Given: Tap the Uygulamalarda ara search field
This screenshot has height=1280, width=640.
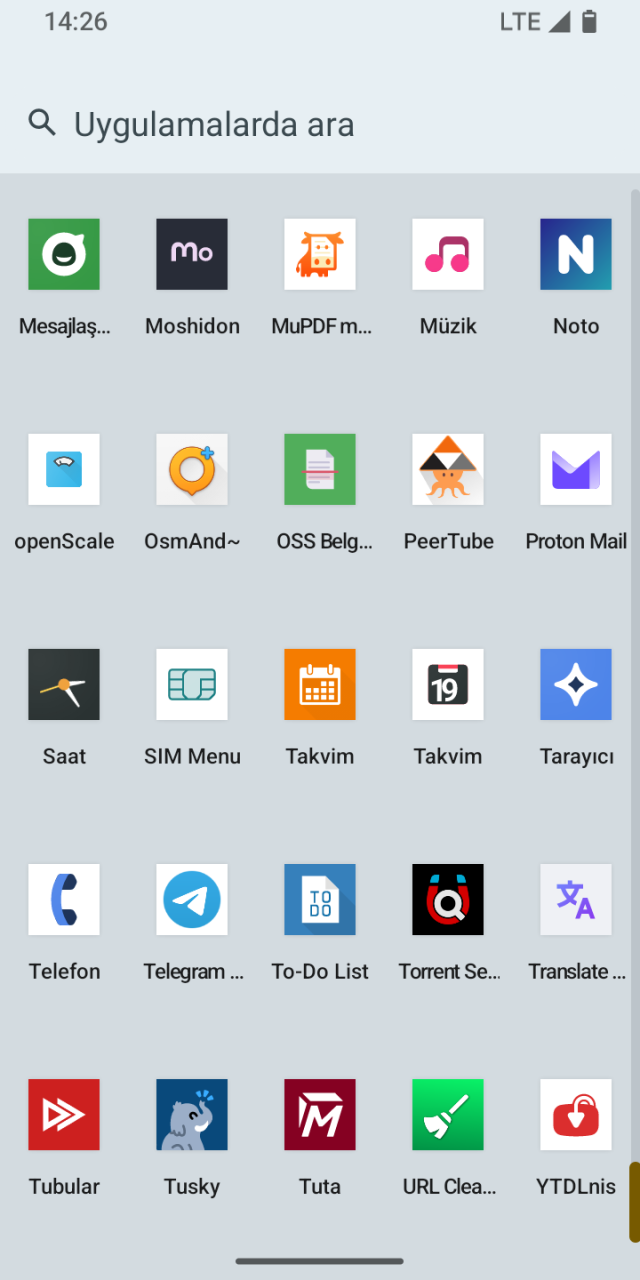Looking at the screenshot, I should [x=320, y=124].
